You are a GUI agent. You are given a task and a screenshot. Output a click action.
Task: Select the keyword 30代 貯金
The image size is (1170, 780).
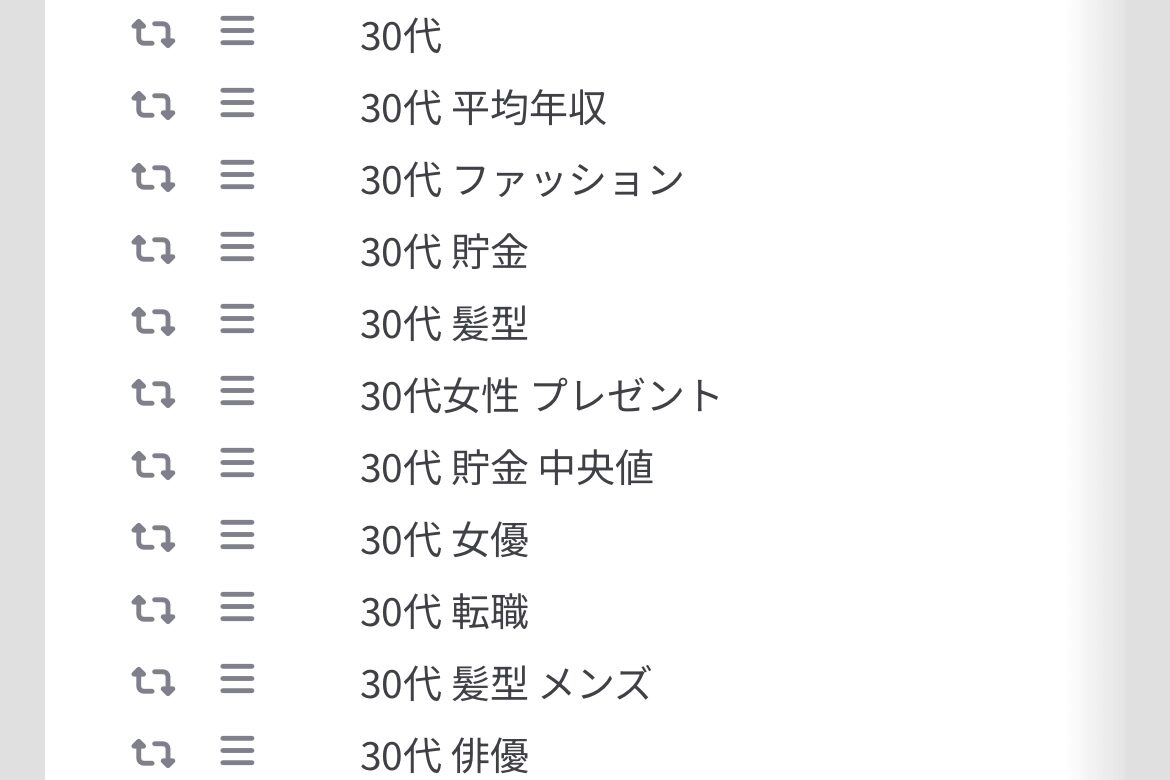[x=444, y=252]
